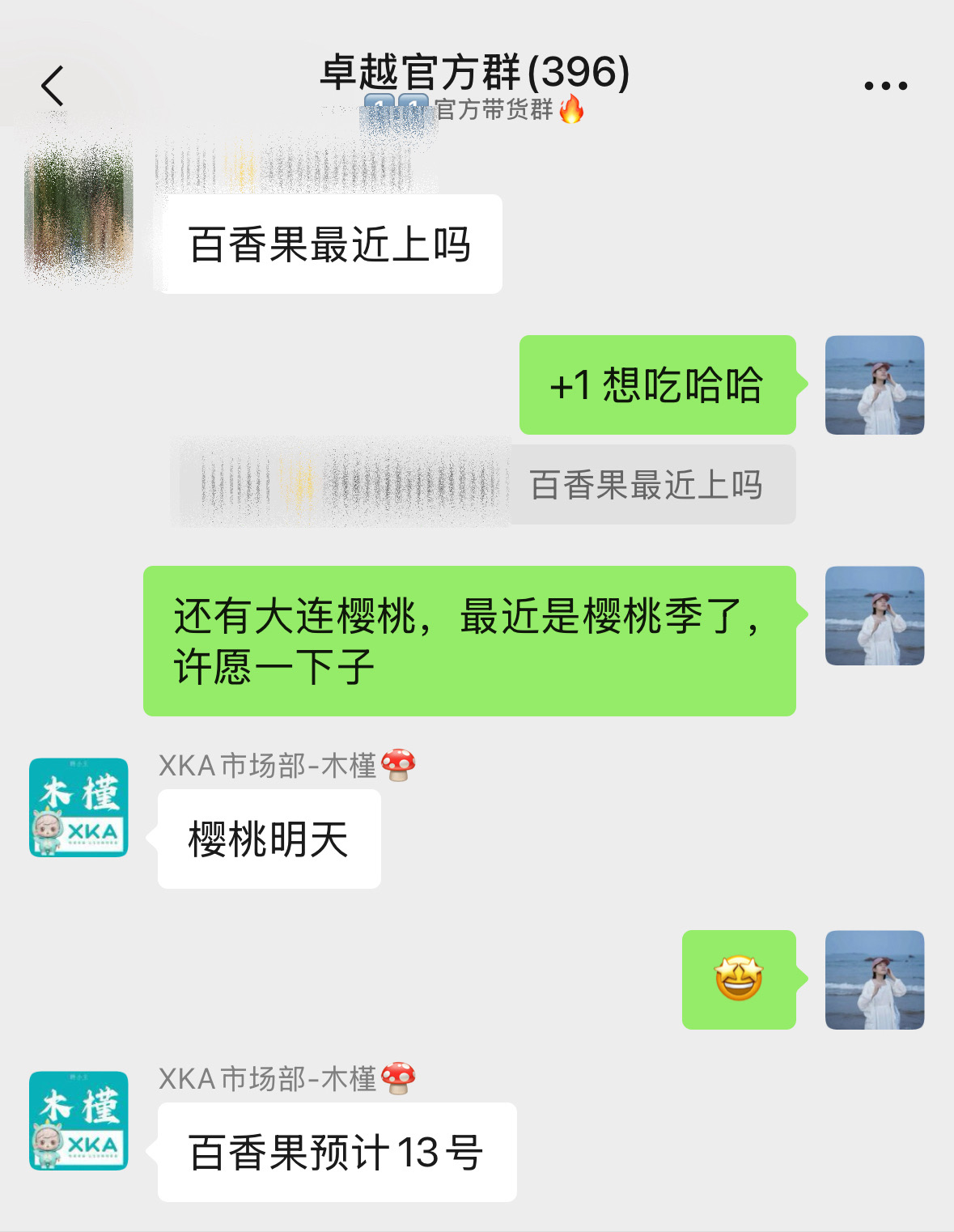
Task: Open the three-dot group chat menu
Action: [x=885, y=86]
